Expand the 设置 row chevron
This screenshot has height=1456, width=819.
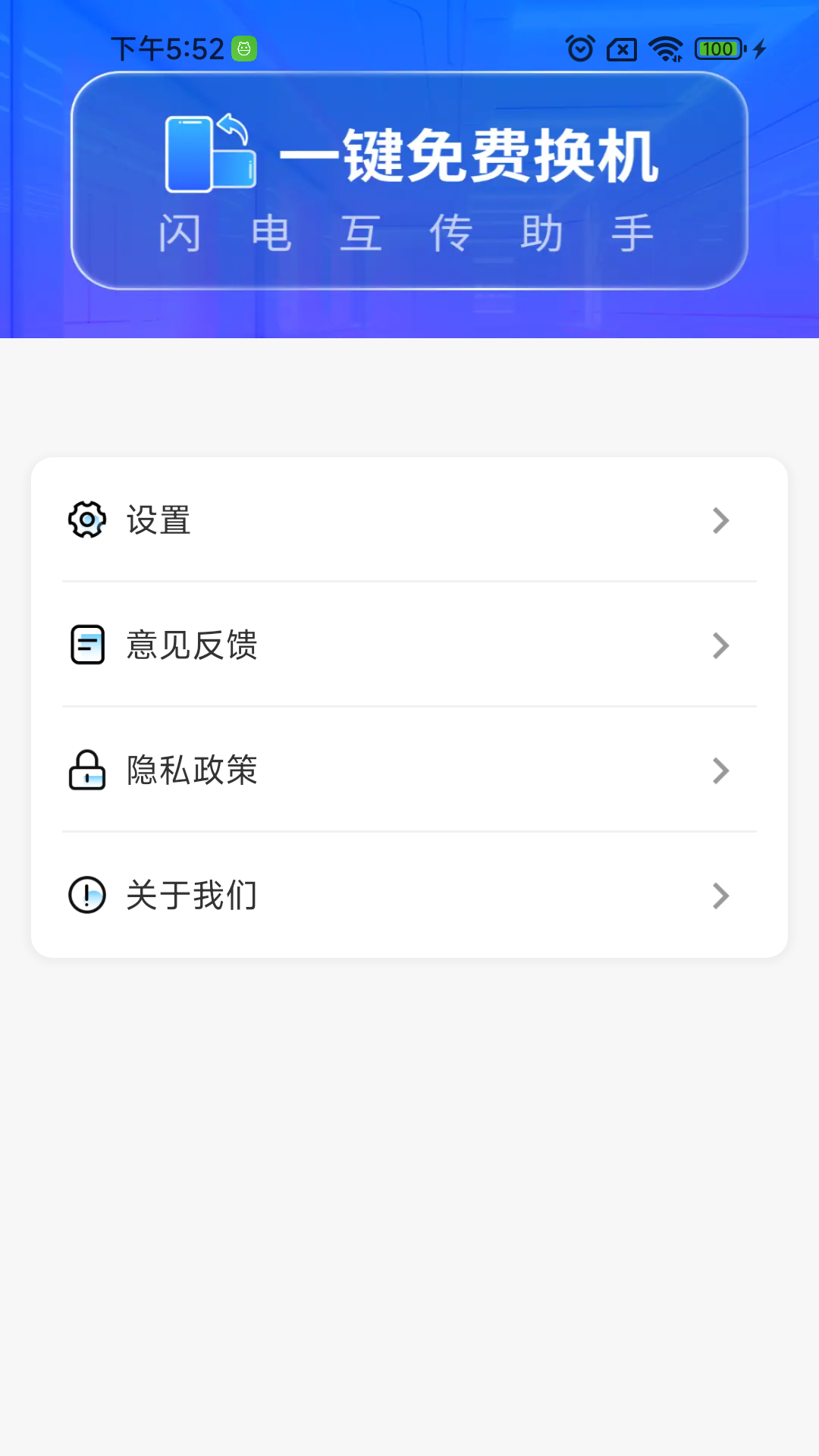tap(720, 520)
